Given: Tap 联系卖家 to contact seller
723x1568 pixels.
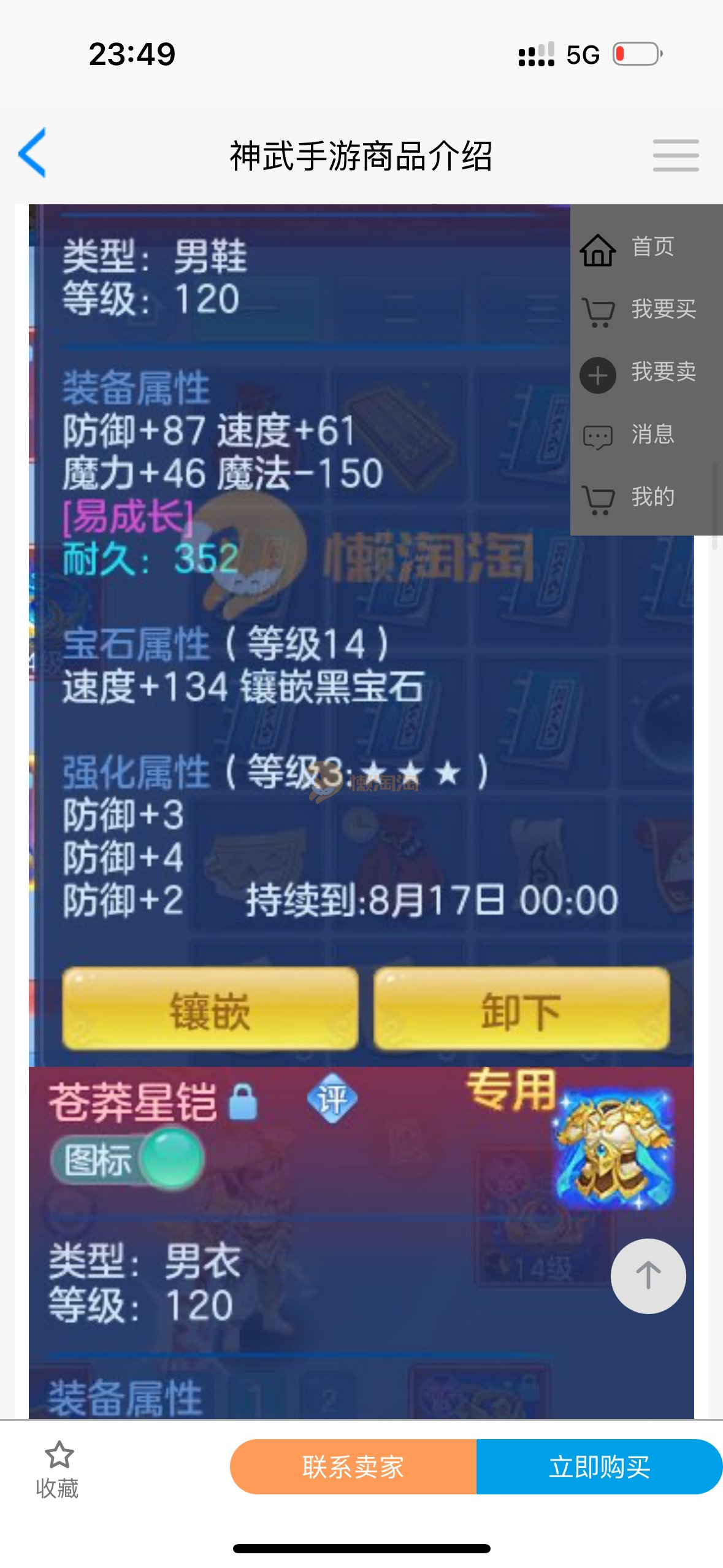Looking at the screenshot, I should tap(353, 1467).
